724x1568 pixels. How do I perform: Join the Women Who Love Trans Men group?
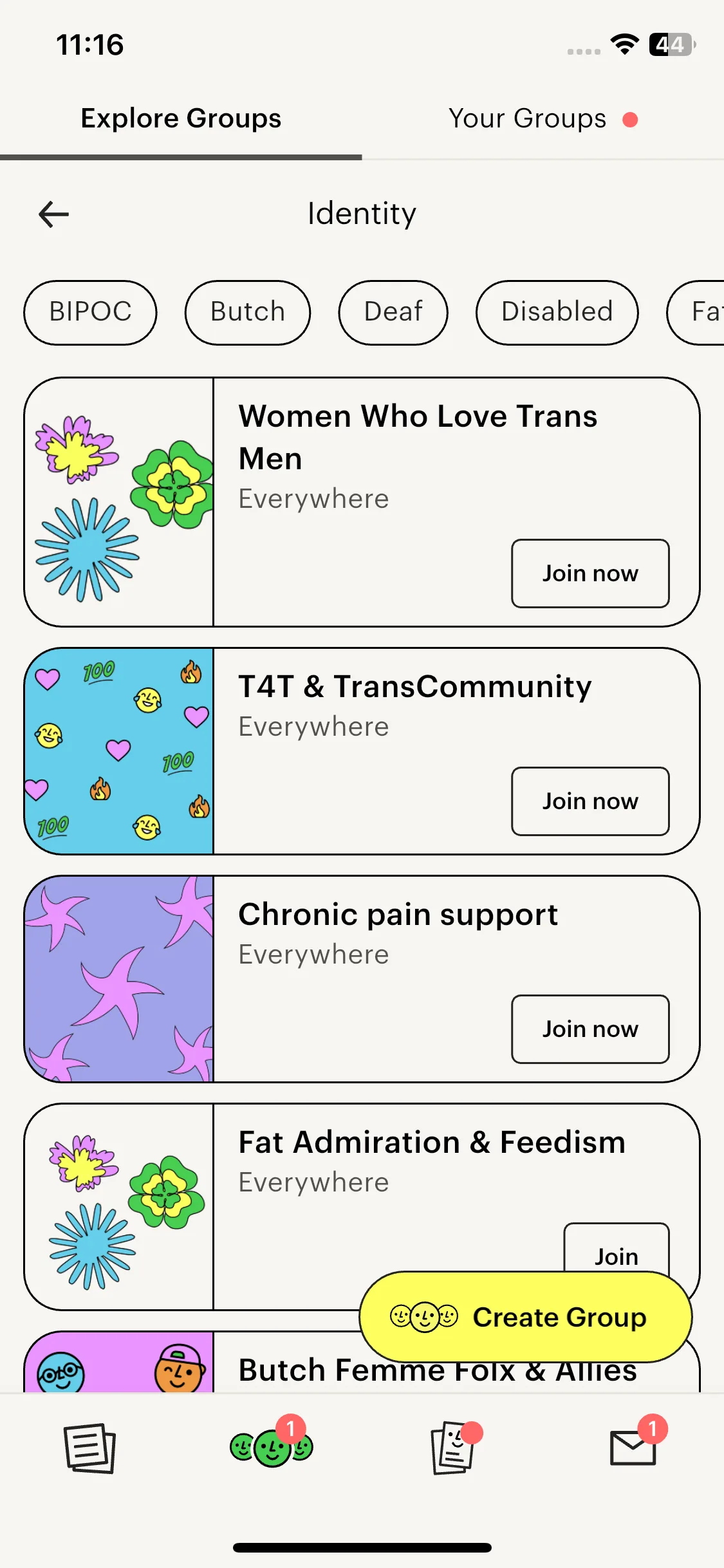click(589, 573)
